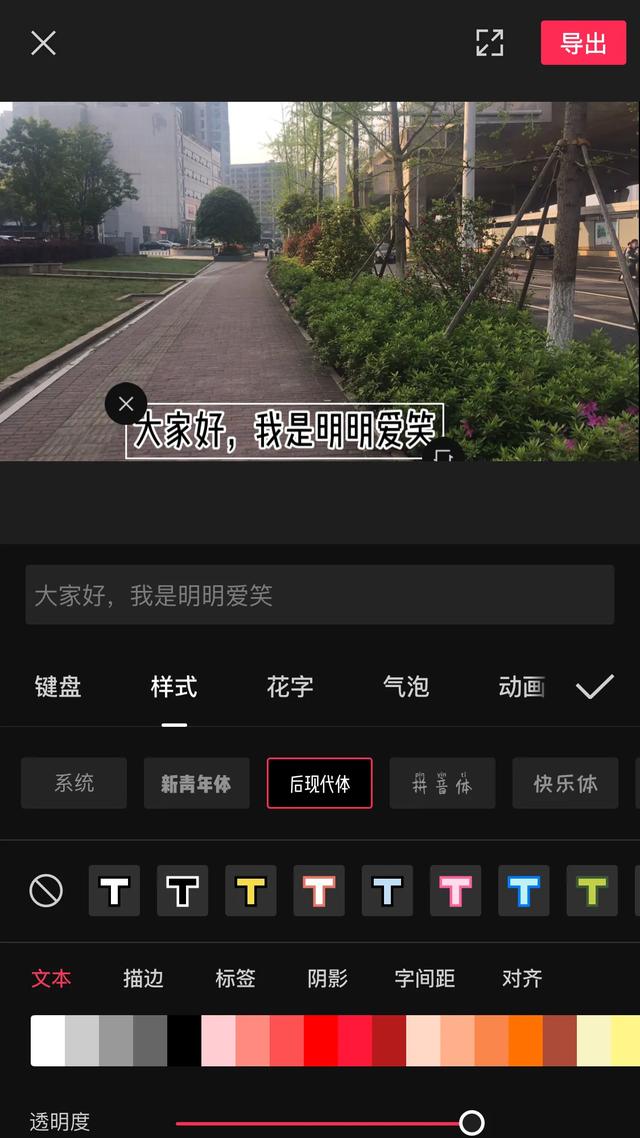The height and width of the screenshot is (1138, 640).
Task: Close the video editor
Action: (x=43, y=43)
